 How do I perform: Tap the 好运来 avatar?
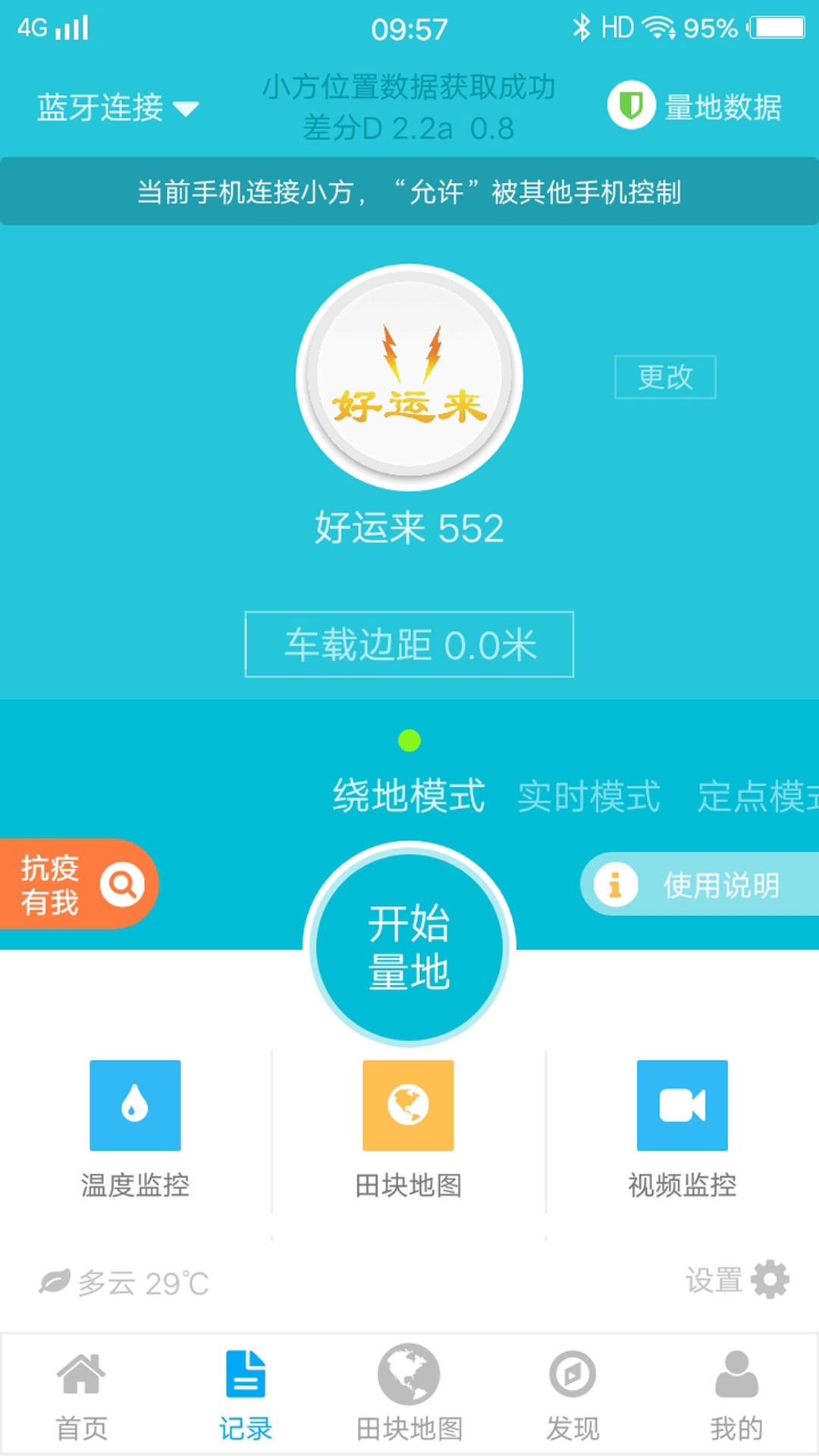click(409, 378)
